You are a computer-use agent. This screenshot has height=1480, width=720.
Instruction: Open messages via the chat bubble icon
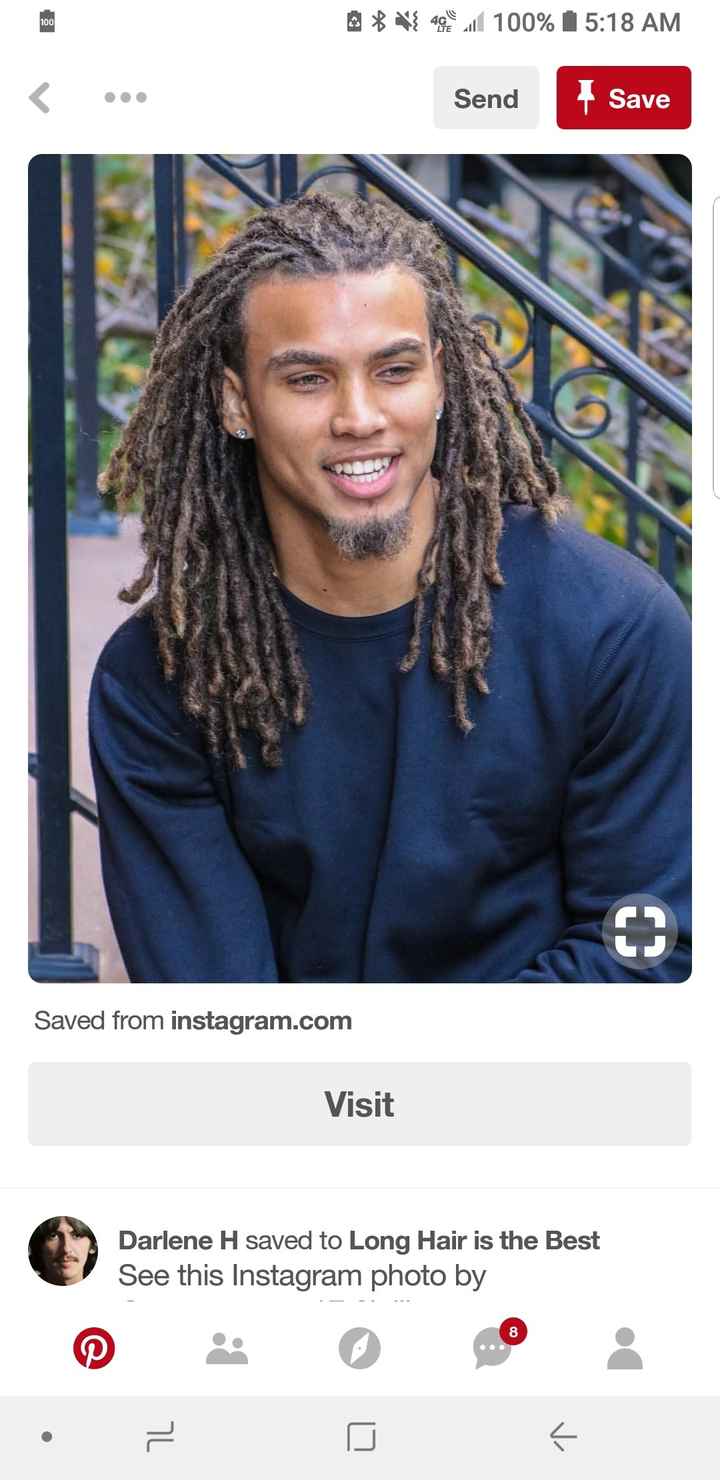491,1350
